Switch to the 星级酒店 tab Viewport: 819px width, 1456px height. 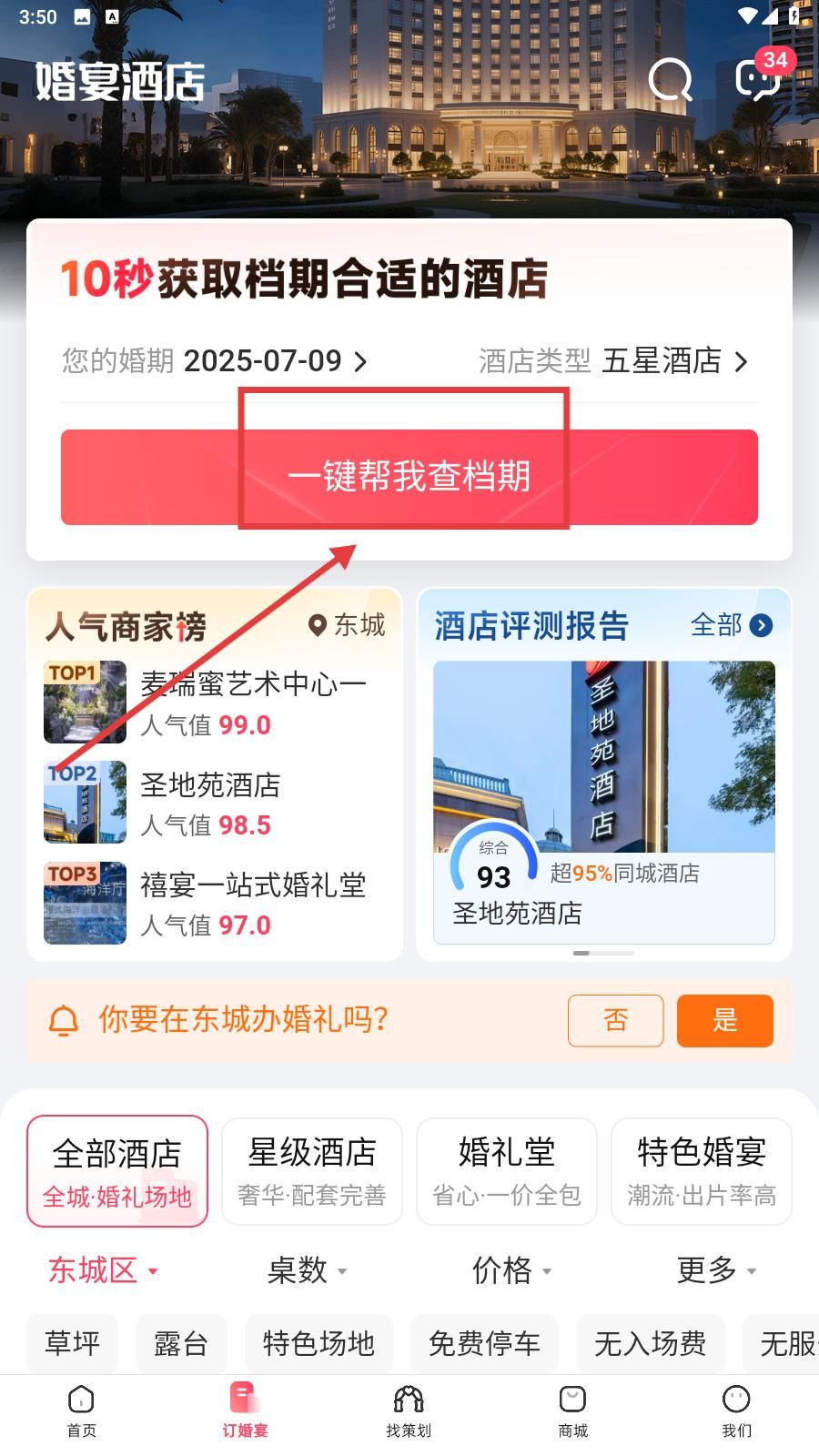312,1171
